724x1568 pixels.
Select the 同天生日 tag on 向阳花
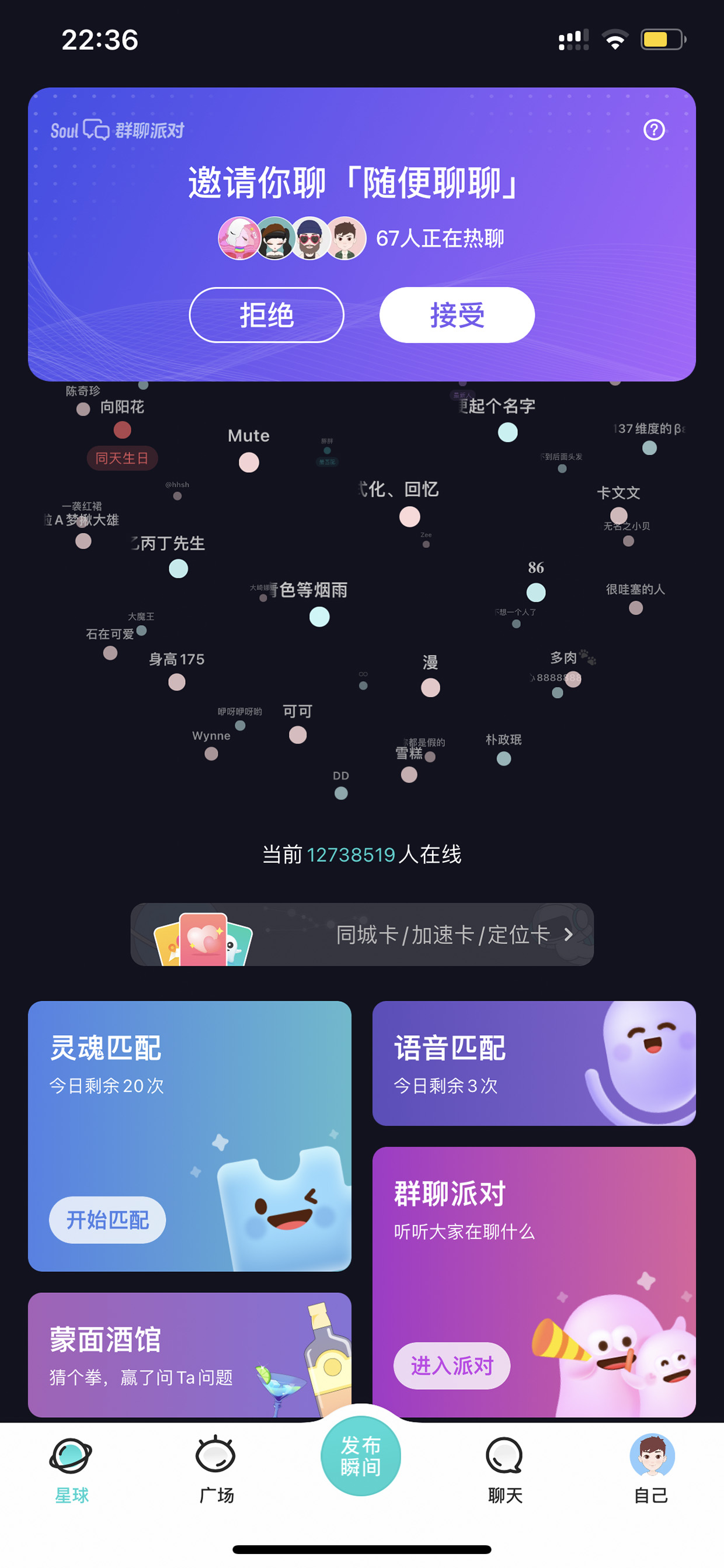122,458
